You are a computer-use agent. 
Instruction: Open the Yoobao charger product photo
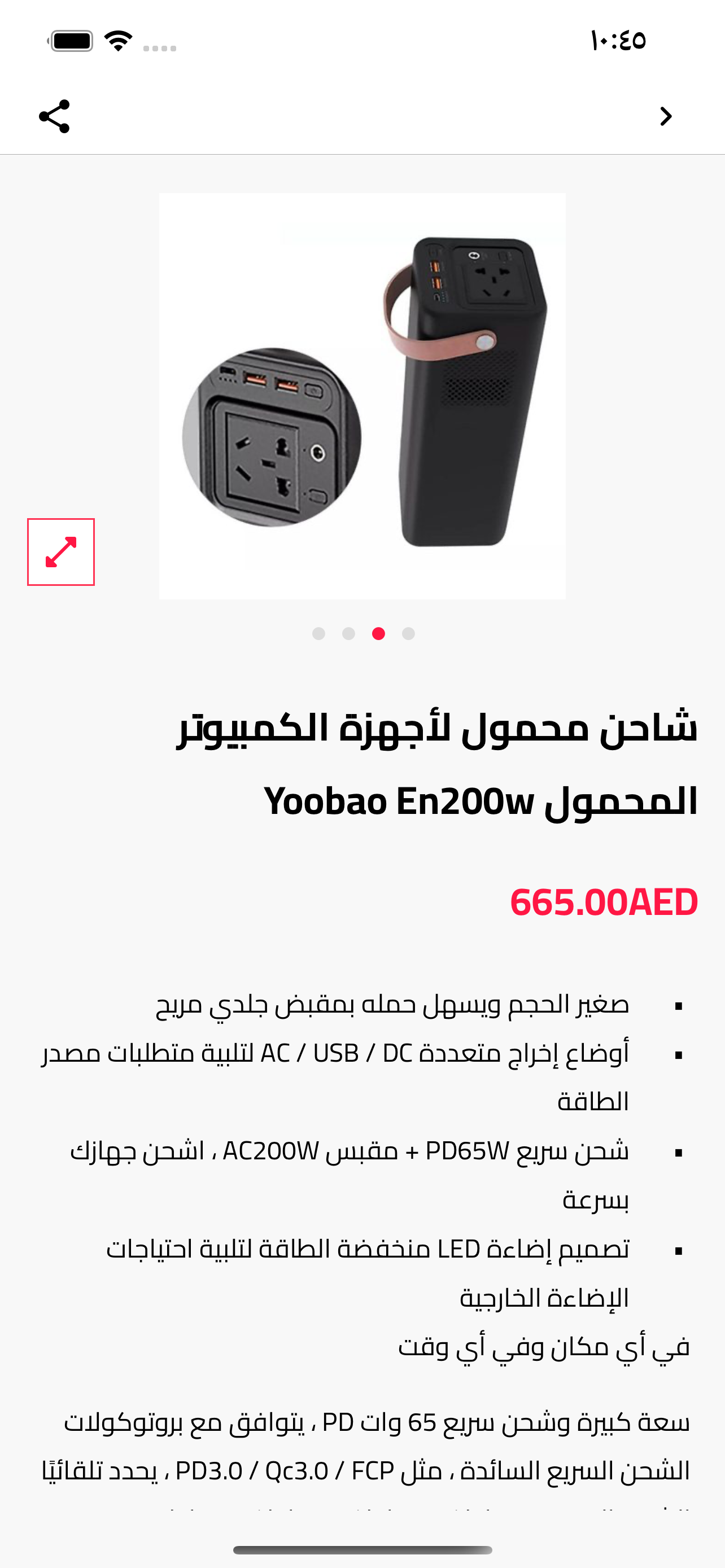(362, 396)
